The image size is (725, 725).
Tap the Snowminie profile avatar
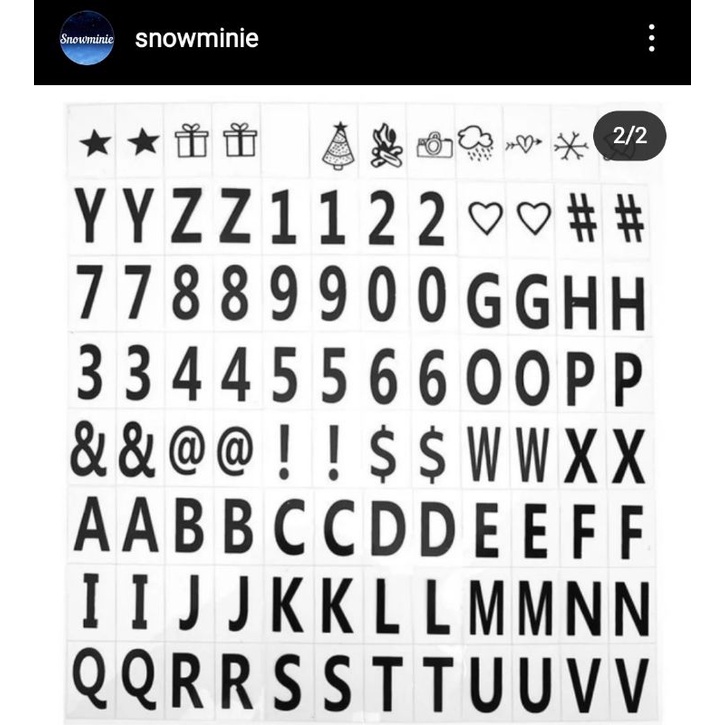click(x=86, y=39)
